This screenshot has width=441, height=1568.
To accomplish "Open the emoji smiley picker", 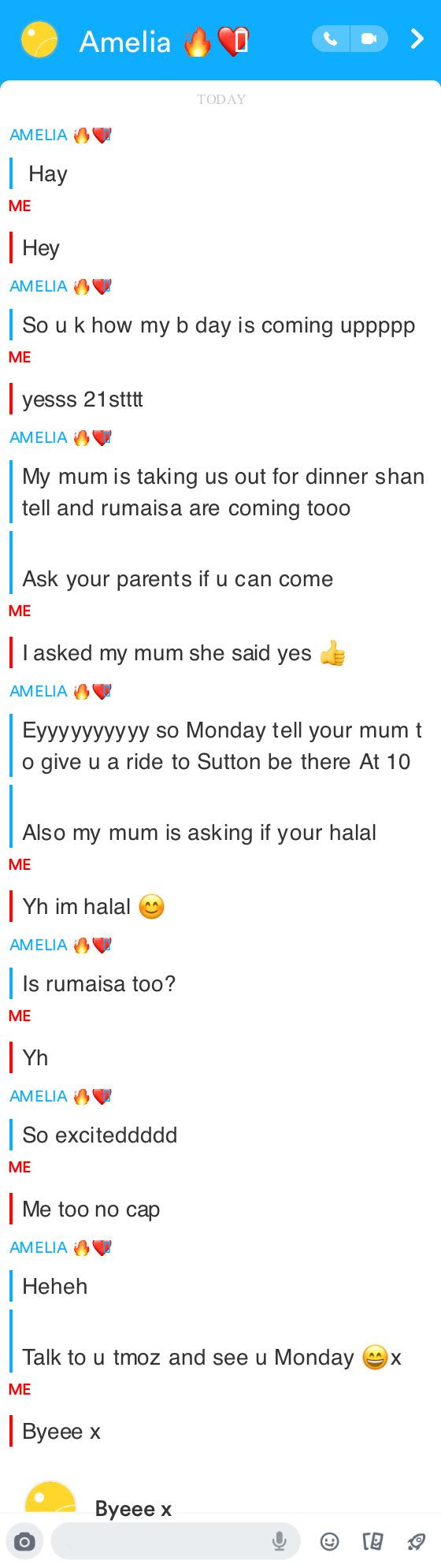I will pyautogui.click(x=330, y=1541).
